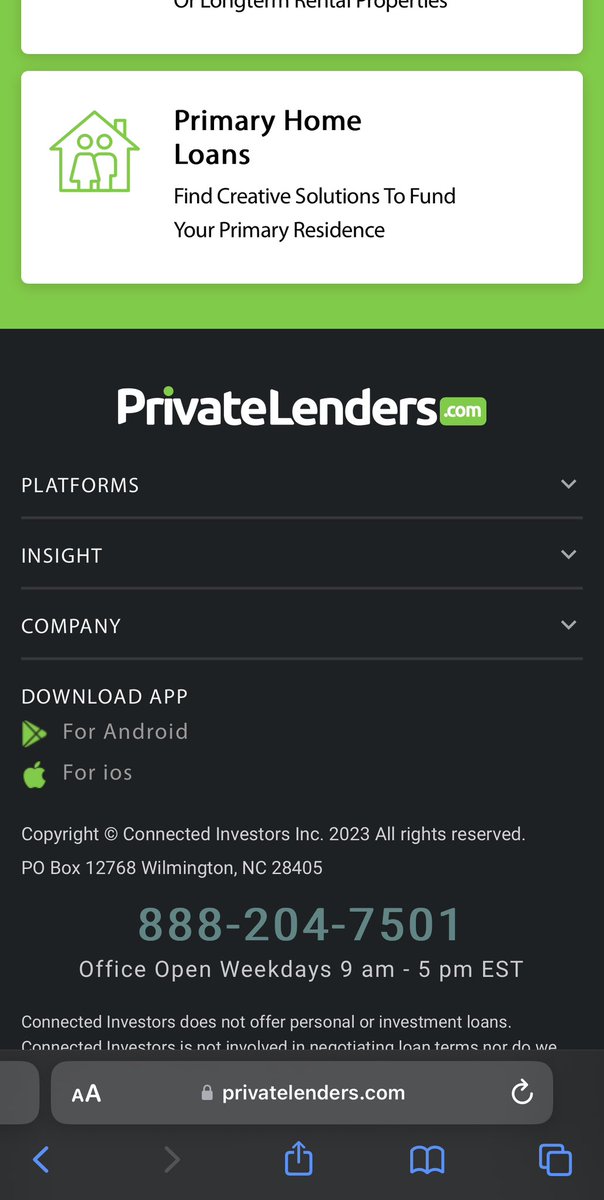Call the 888-204-7501 phone number
Viewport: 604px width, 1200px height.
coord(300,924)
